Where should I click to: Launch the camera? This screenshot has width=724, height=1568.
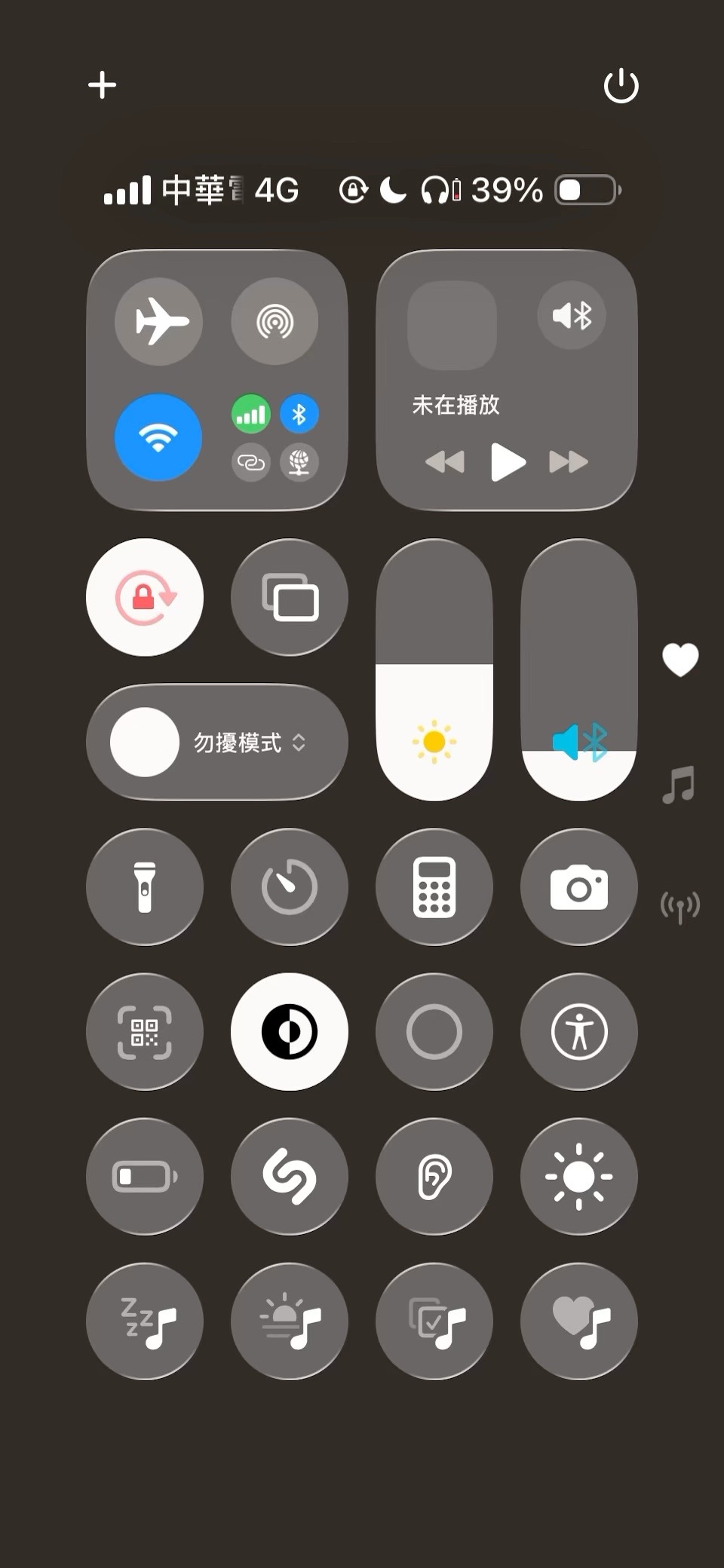[579, 887]
